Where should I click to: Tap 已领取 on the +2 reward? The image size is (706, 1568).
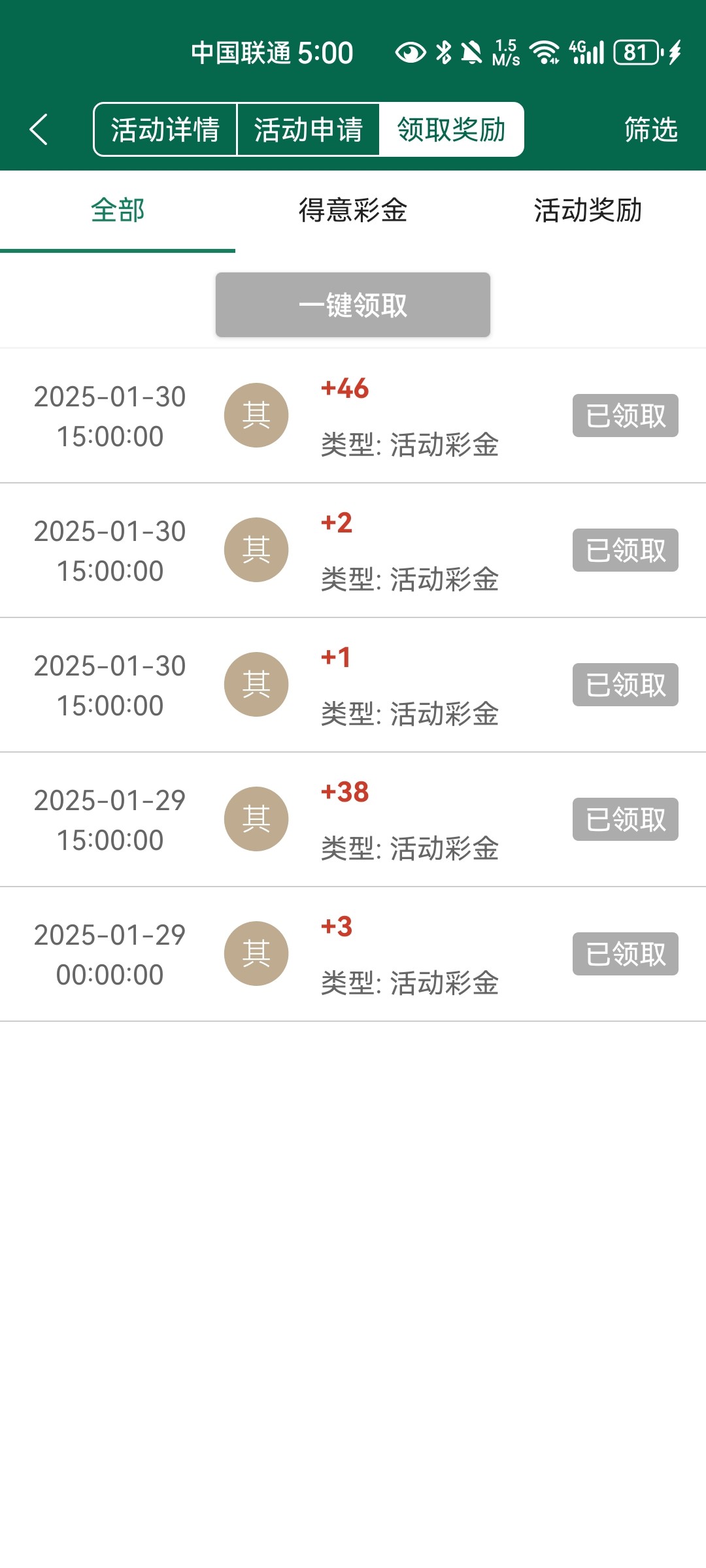[x=626, y=550]
